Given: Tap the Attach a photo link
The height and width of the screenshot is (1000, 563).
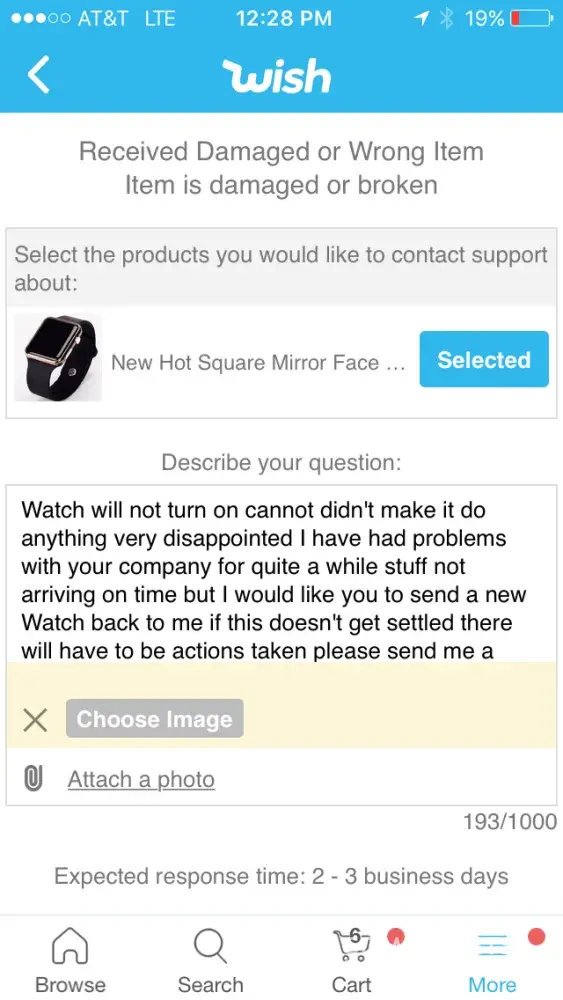Looking at the screenshot, I should 141,779.
